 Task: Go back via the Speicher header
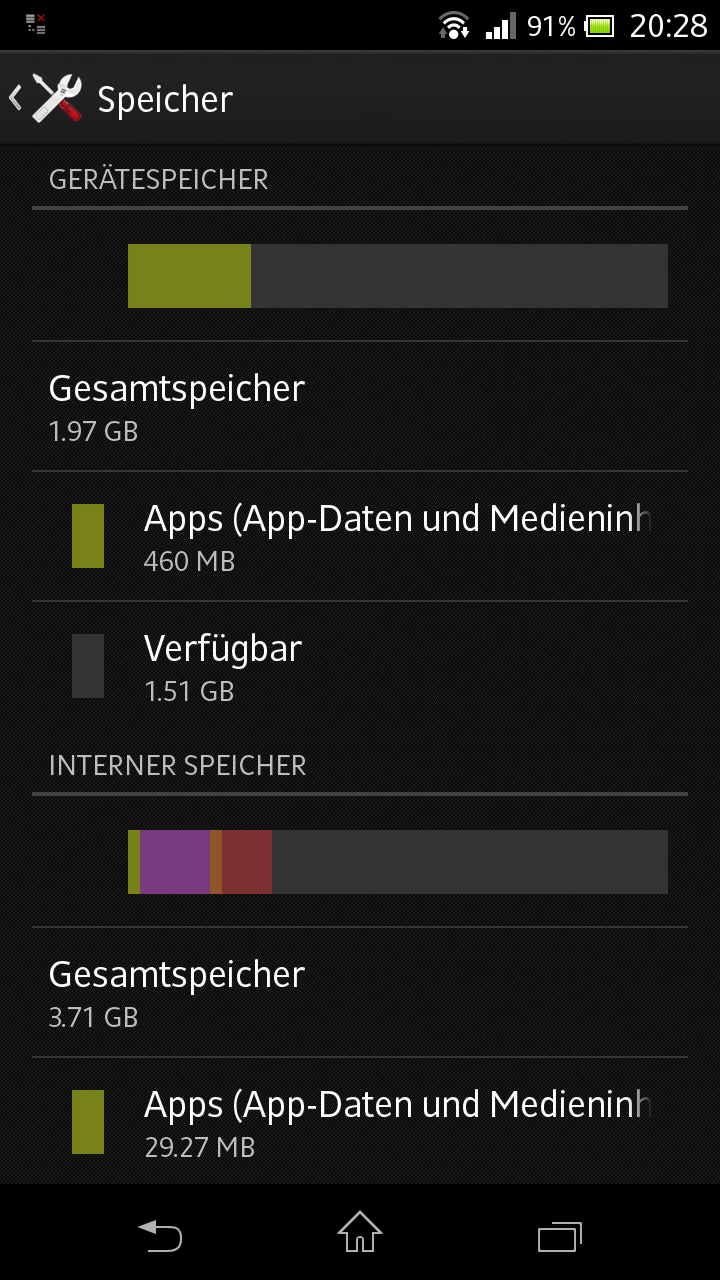120,99
